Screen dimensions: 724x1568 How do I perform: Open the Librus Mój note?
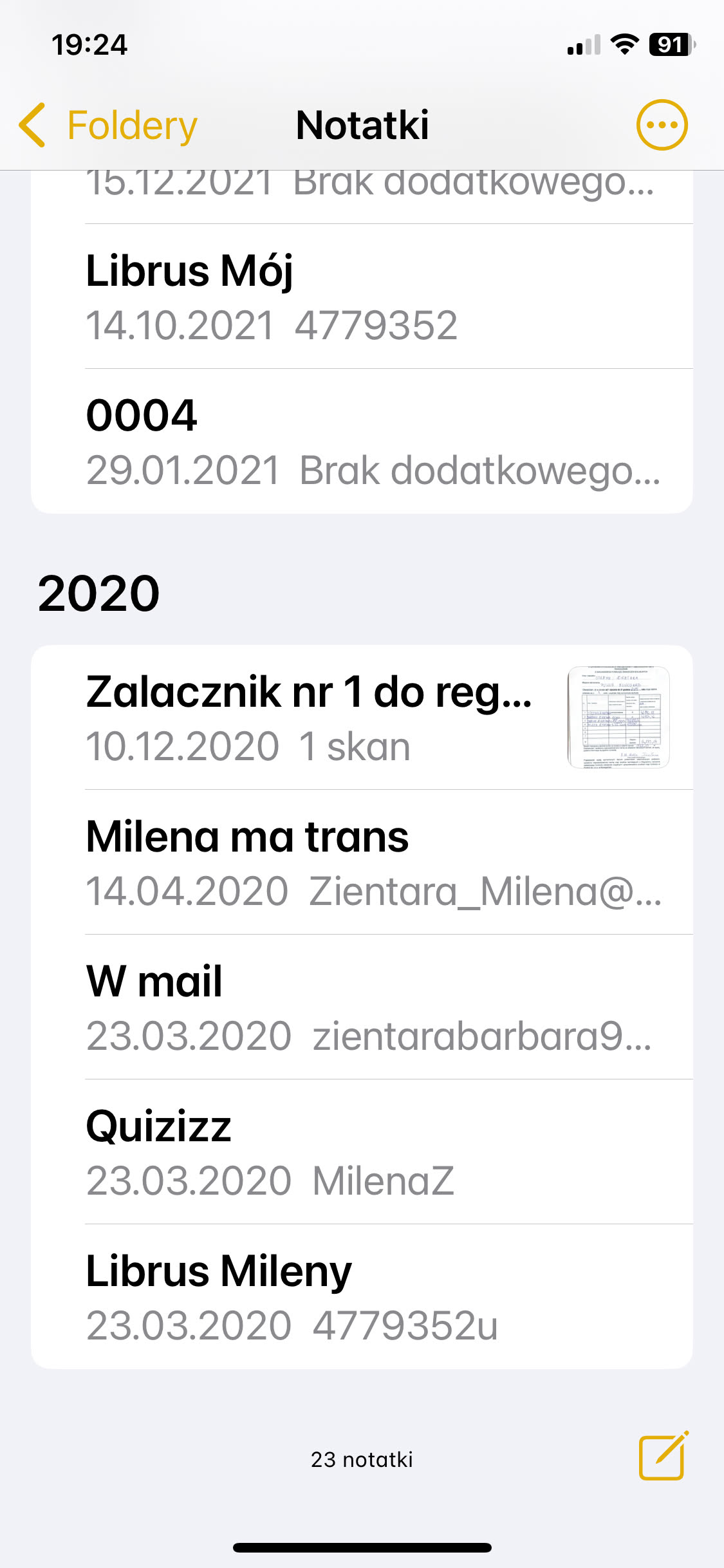pyautogui.click(x=360, y=297)
